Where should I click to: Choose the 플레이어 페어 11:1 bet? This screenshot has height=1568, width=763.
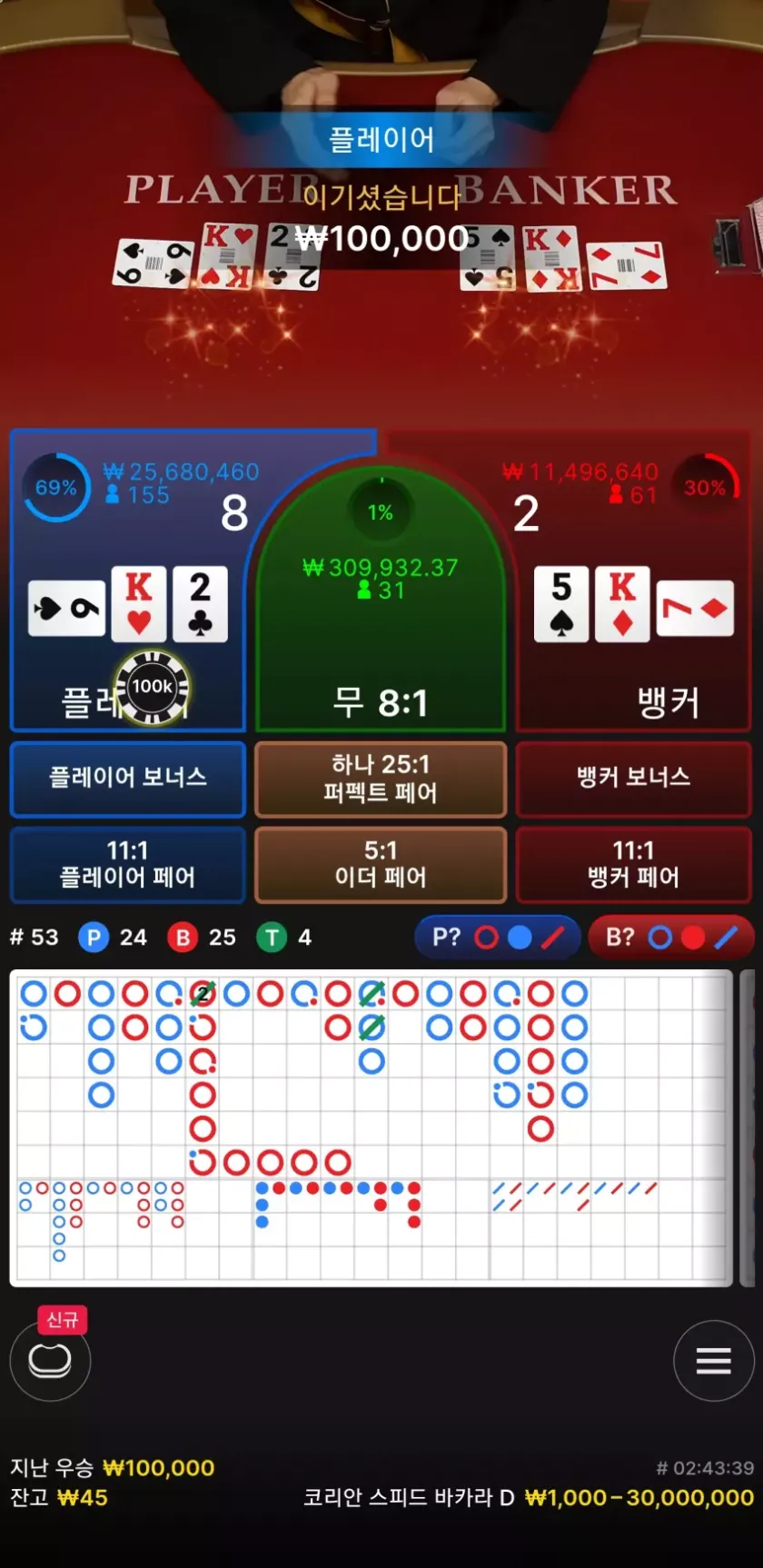(x=127, y=863)
